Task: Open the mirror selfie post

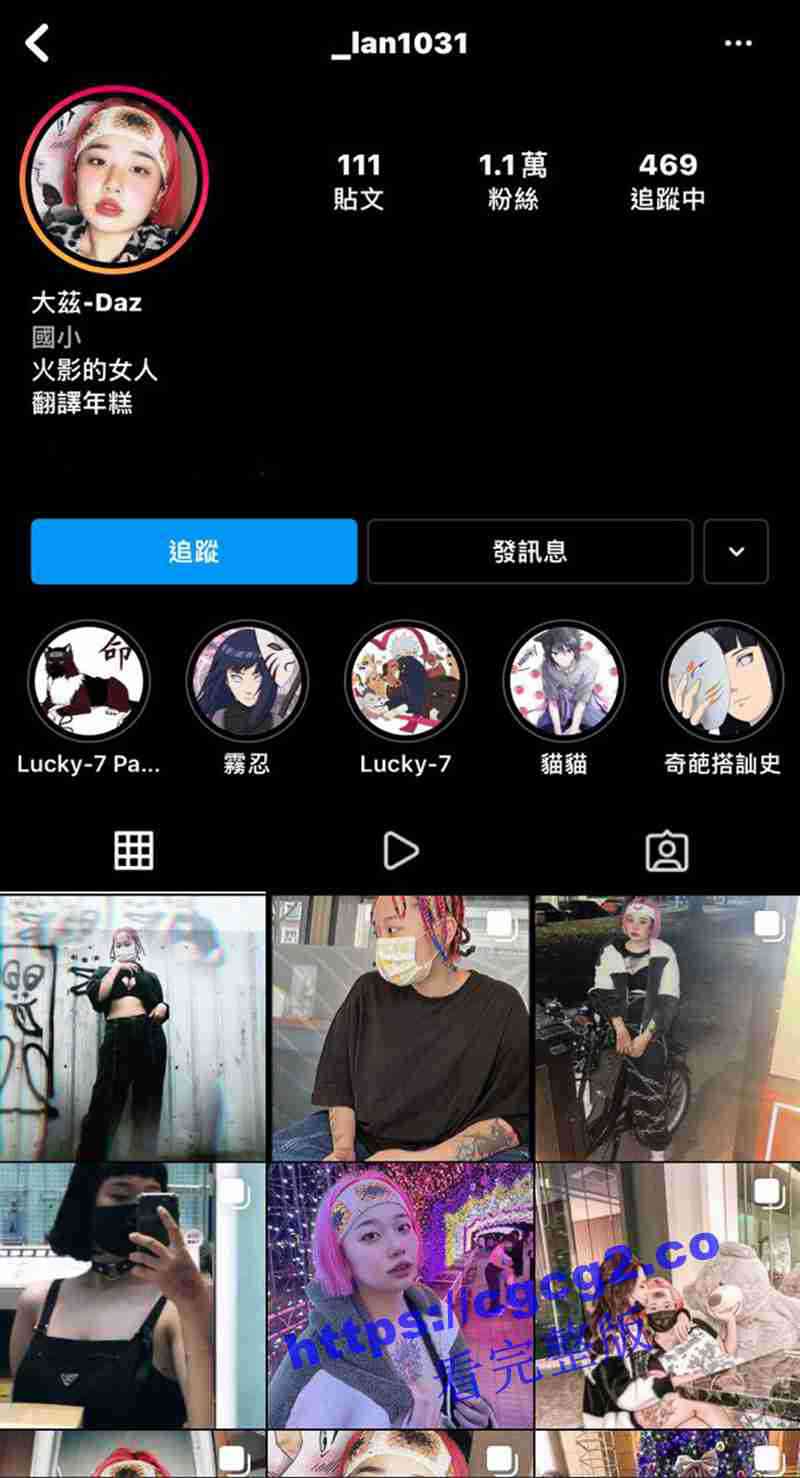Action: point(132,1295)
